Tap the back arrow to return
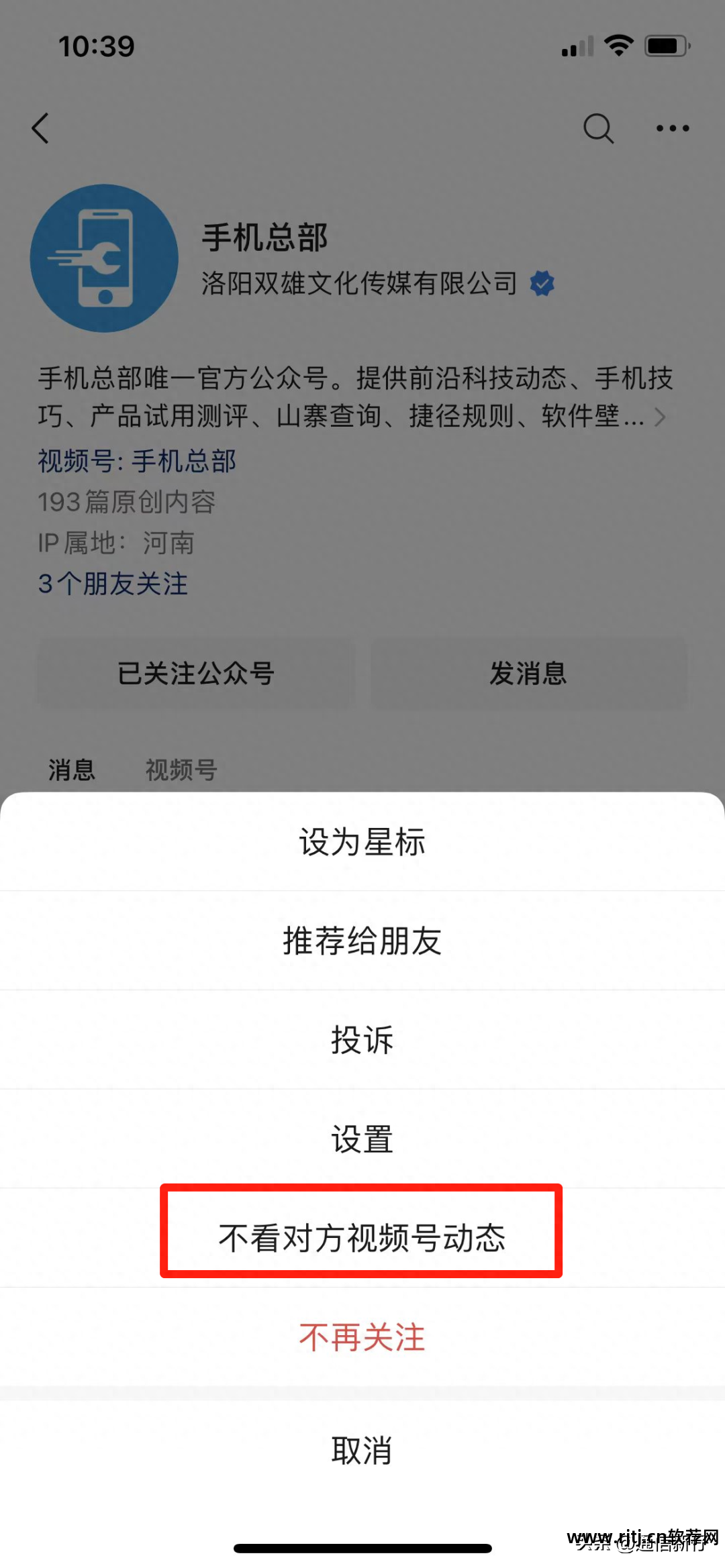This screenshot has width=725, height=1568. coord(40,129)
